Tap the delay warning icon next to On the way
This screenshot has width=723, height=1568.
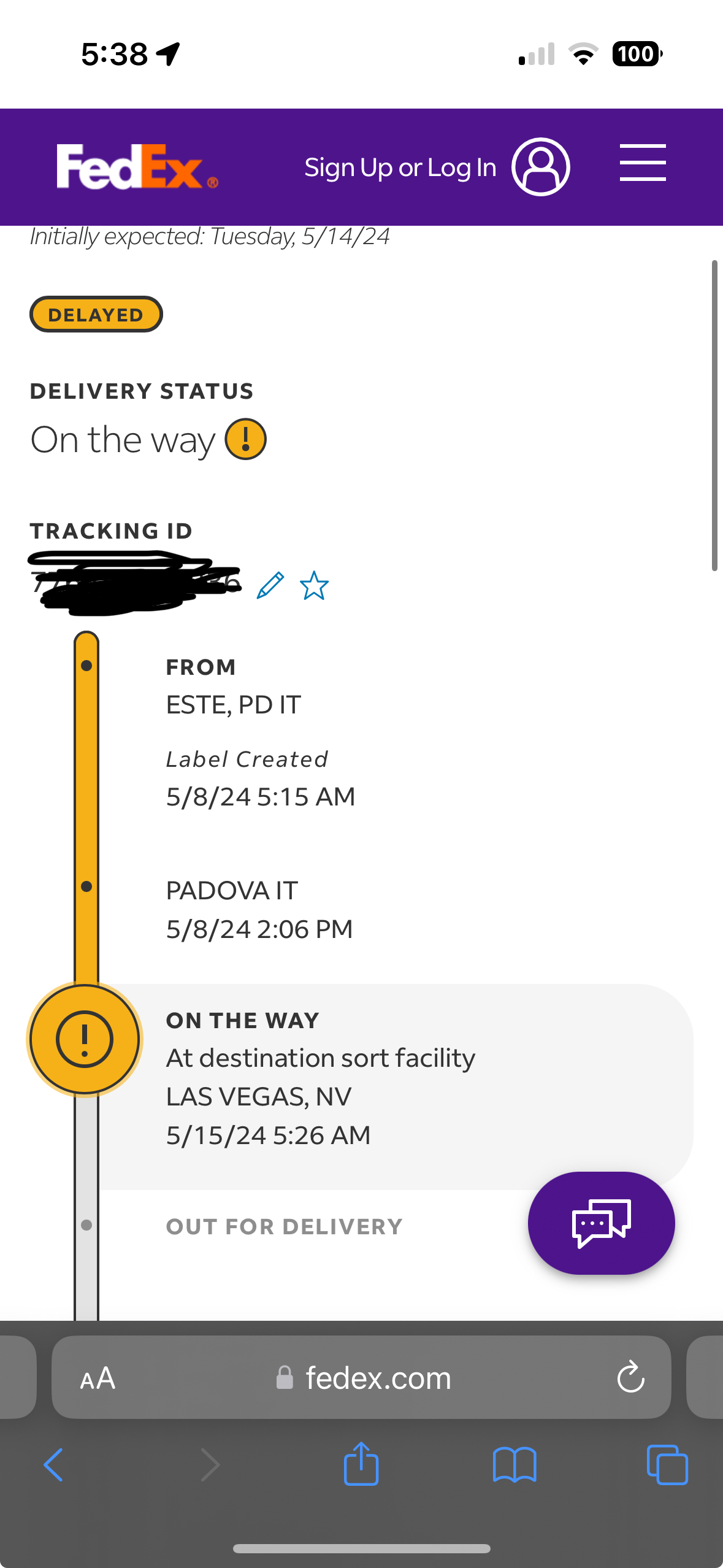coord(245,439)
